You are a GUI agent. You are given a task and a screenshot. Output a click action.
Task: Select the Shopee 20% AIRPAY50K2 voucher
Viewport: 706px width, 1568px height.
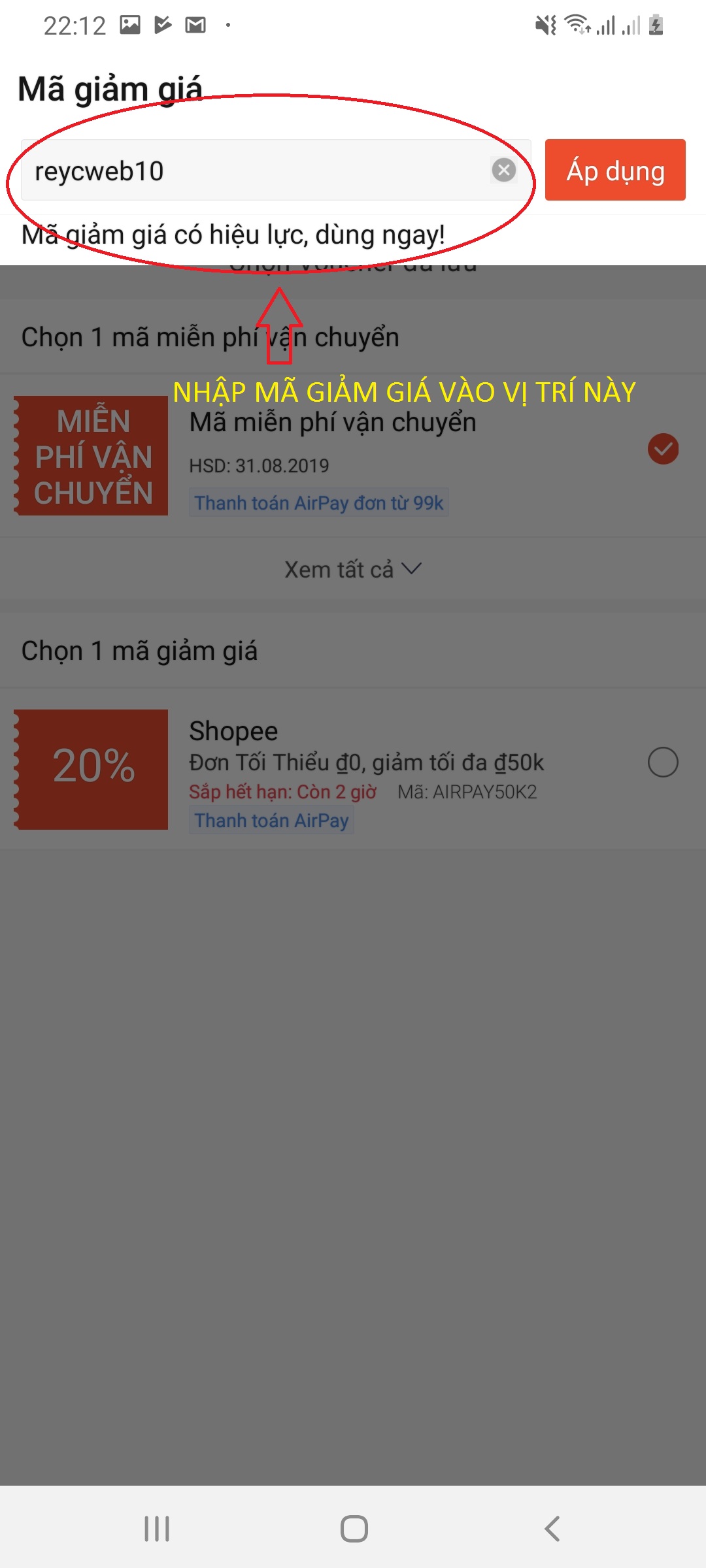[663, 762]
